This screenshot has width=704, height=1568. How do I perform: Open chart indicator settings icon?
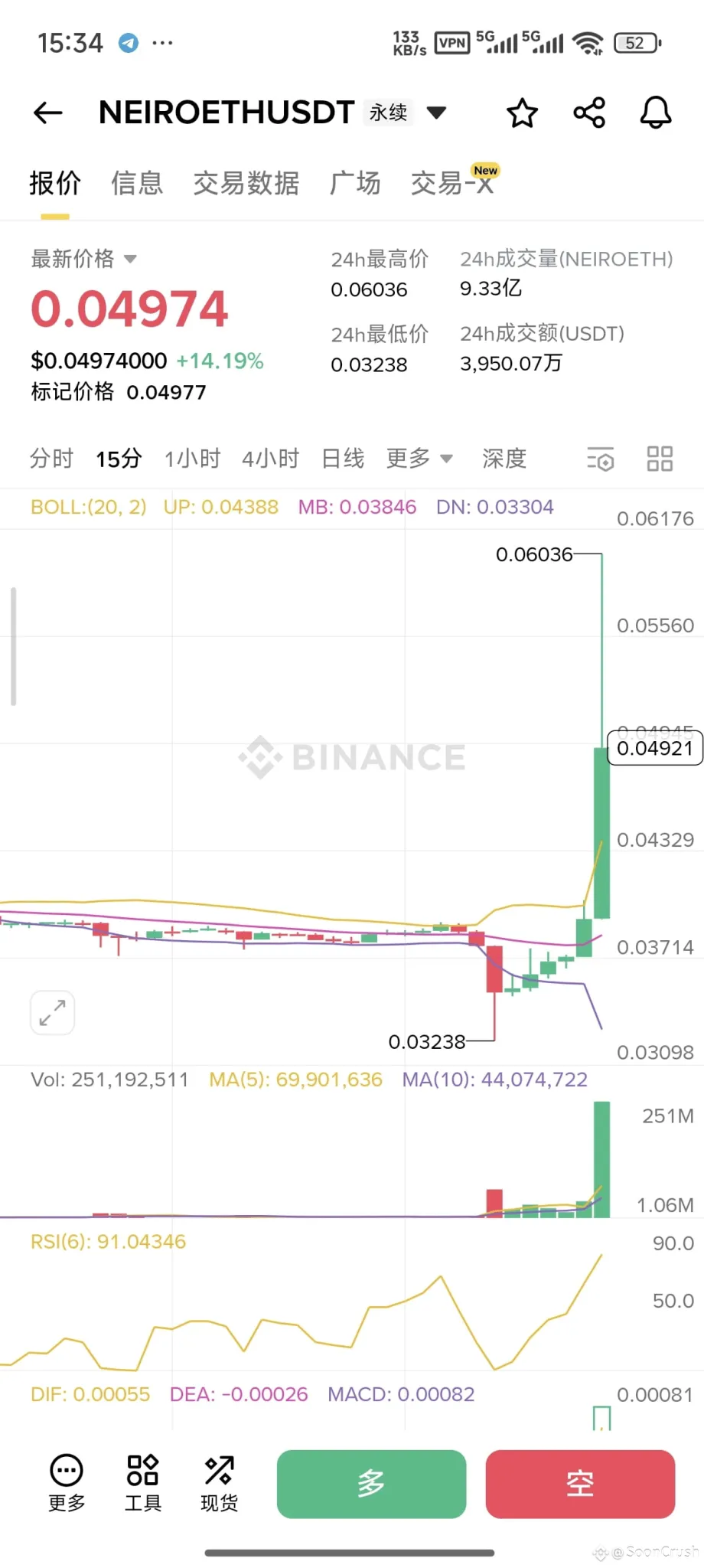click(601, 459)
